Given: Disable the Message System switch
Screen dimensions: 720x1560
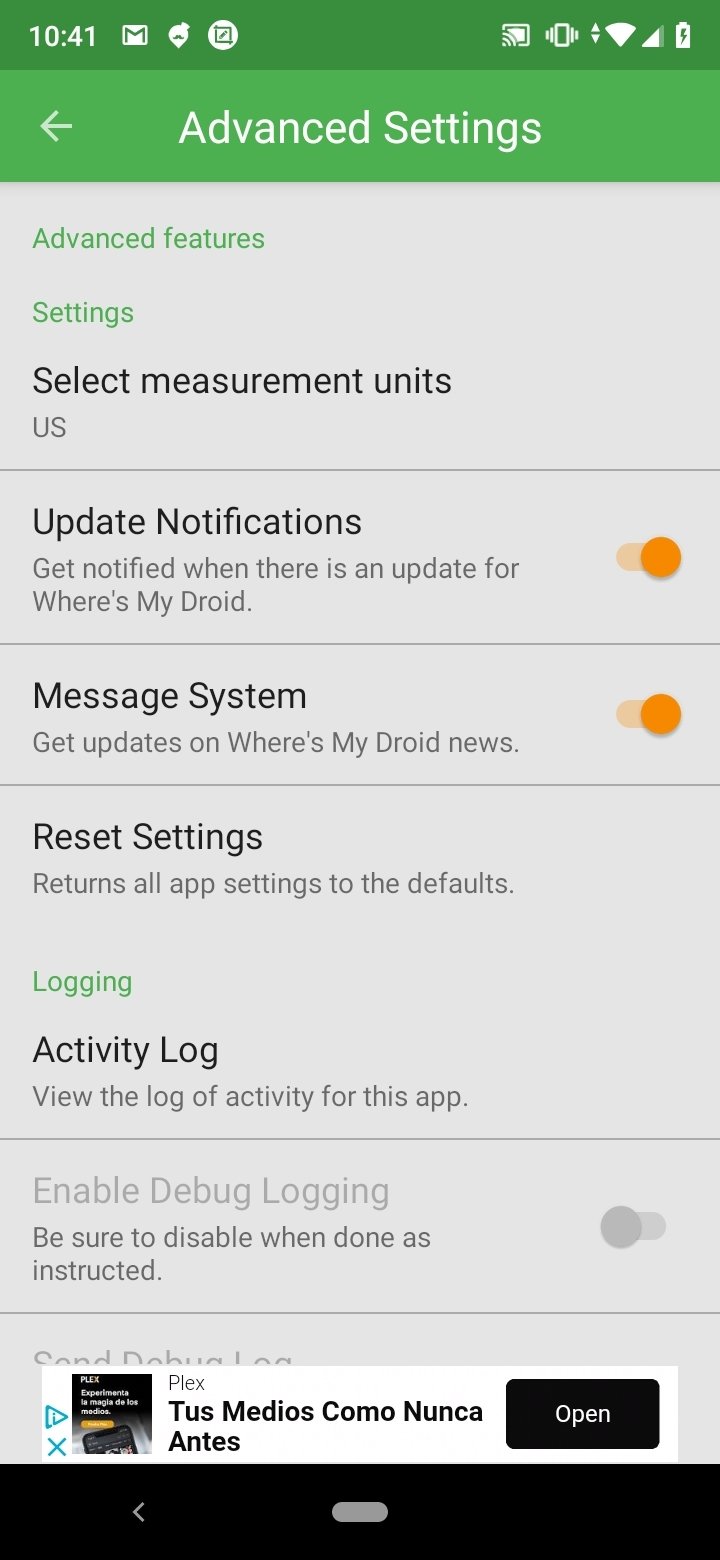Looking at the screenshot, I should (x=648, y=714).
